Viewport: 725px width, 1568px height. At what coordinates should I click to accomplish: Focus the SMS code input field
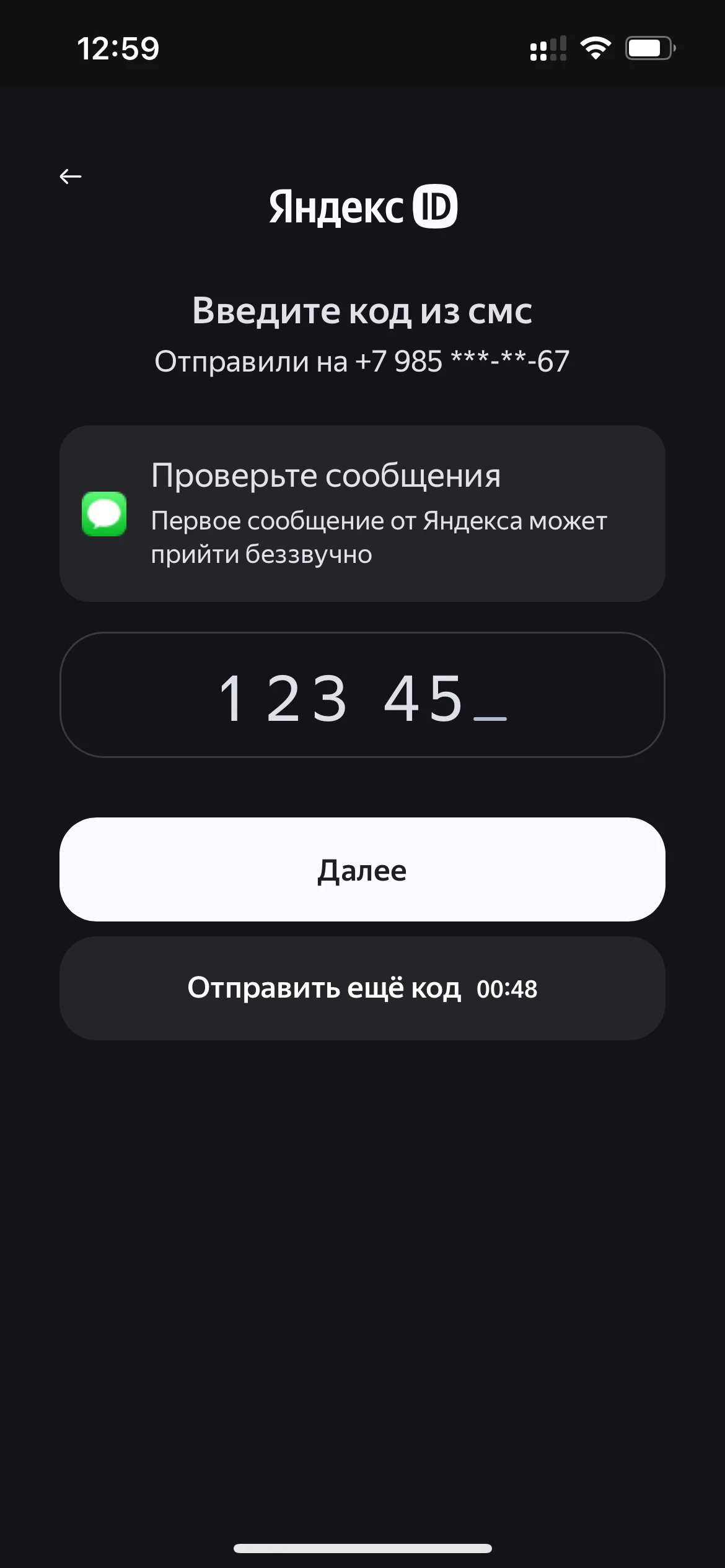click(362, 695)
